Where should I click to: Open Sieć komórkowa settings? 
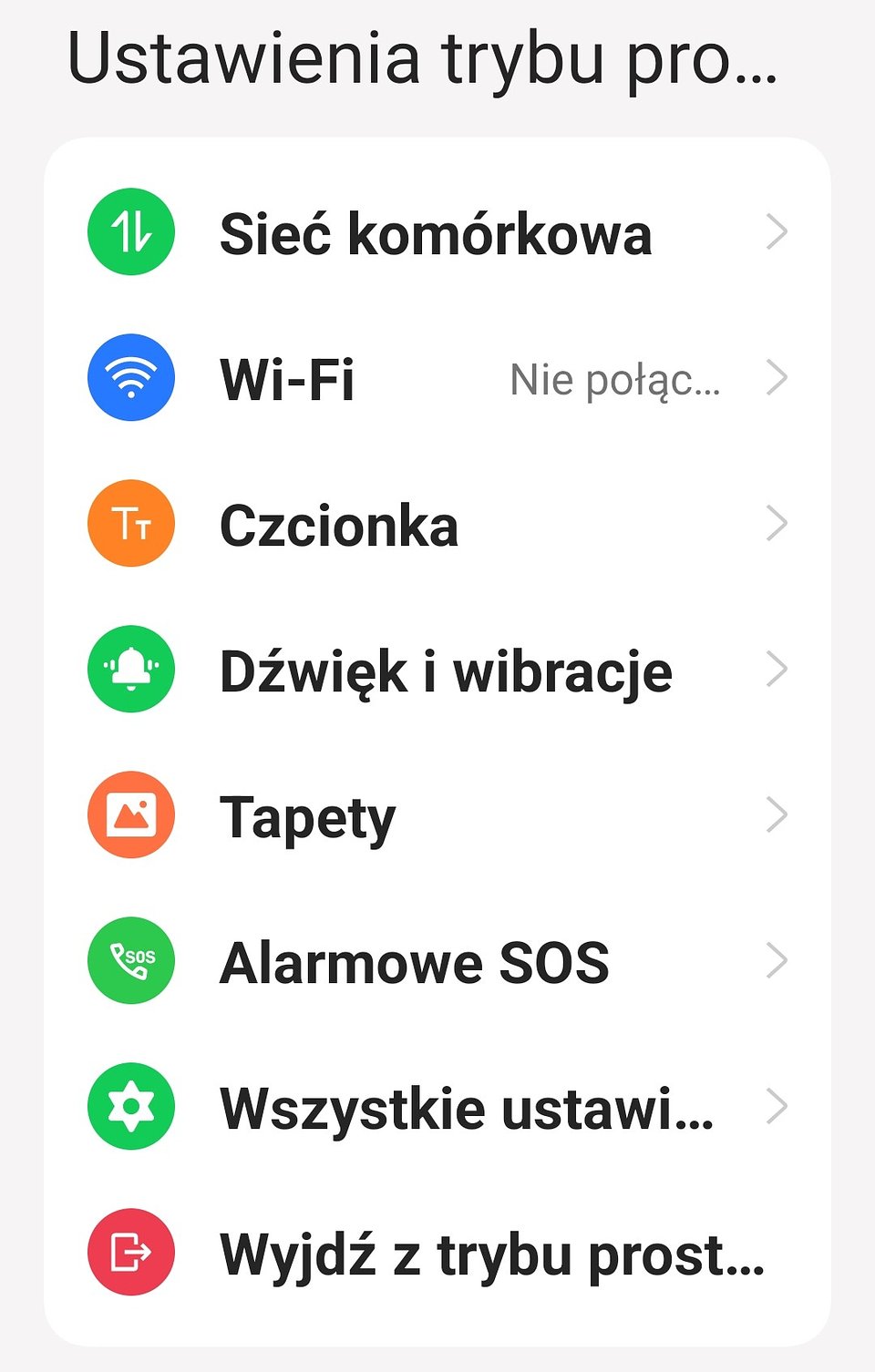click(x=436, y=233)
